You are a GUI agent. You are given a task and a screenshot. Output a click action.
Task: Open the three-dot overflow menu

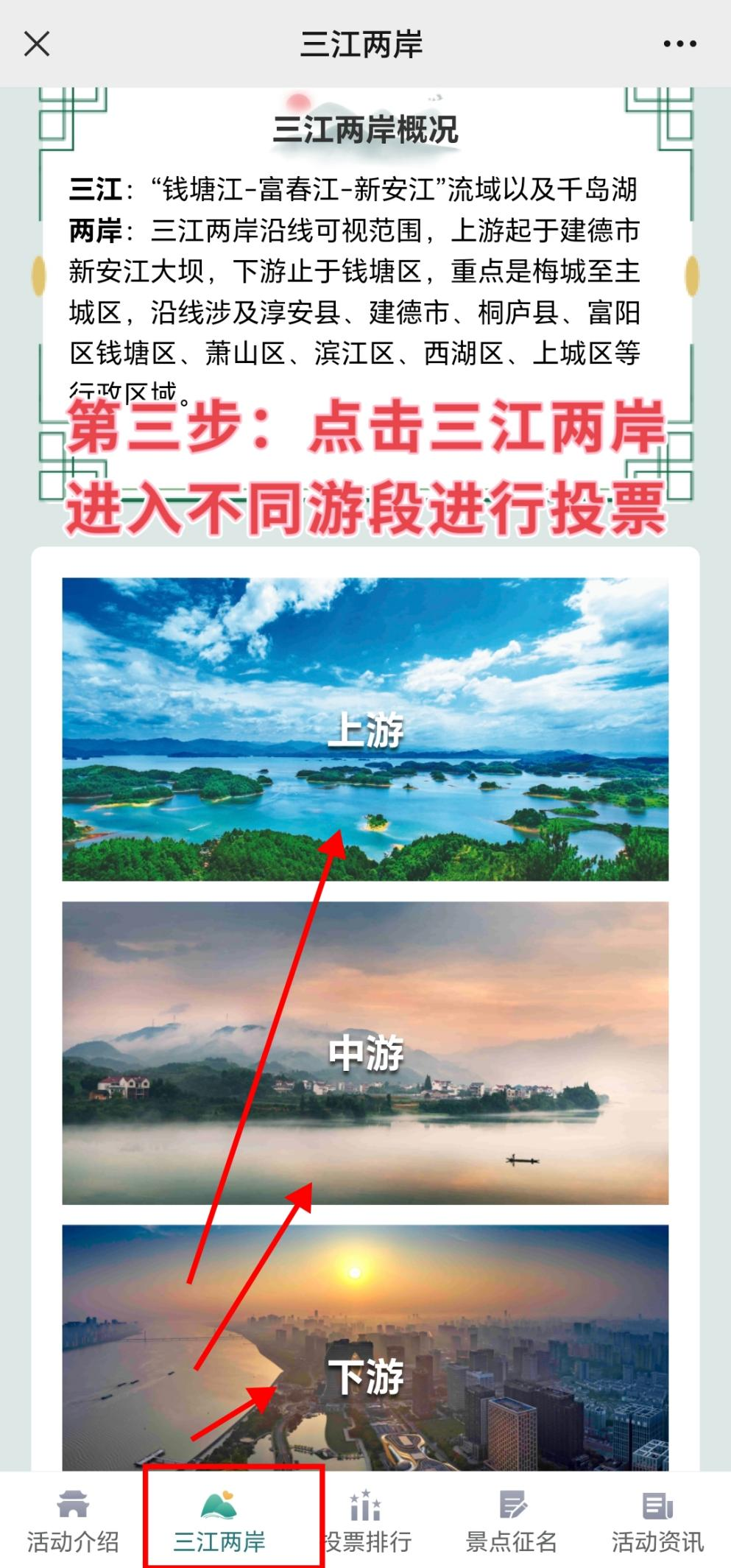coord(679,44)
